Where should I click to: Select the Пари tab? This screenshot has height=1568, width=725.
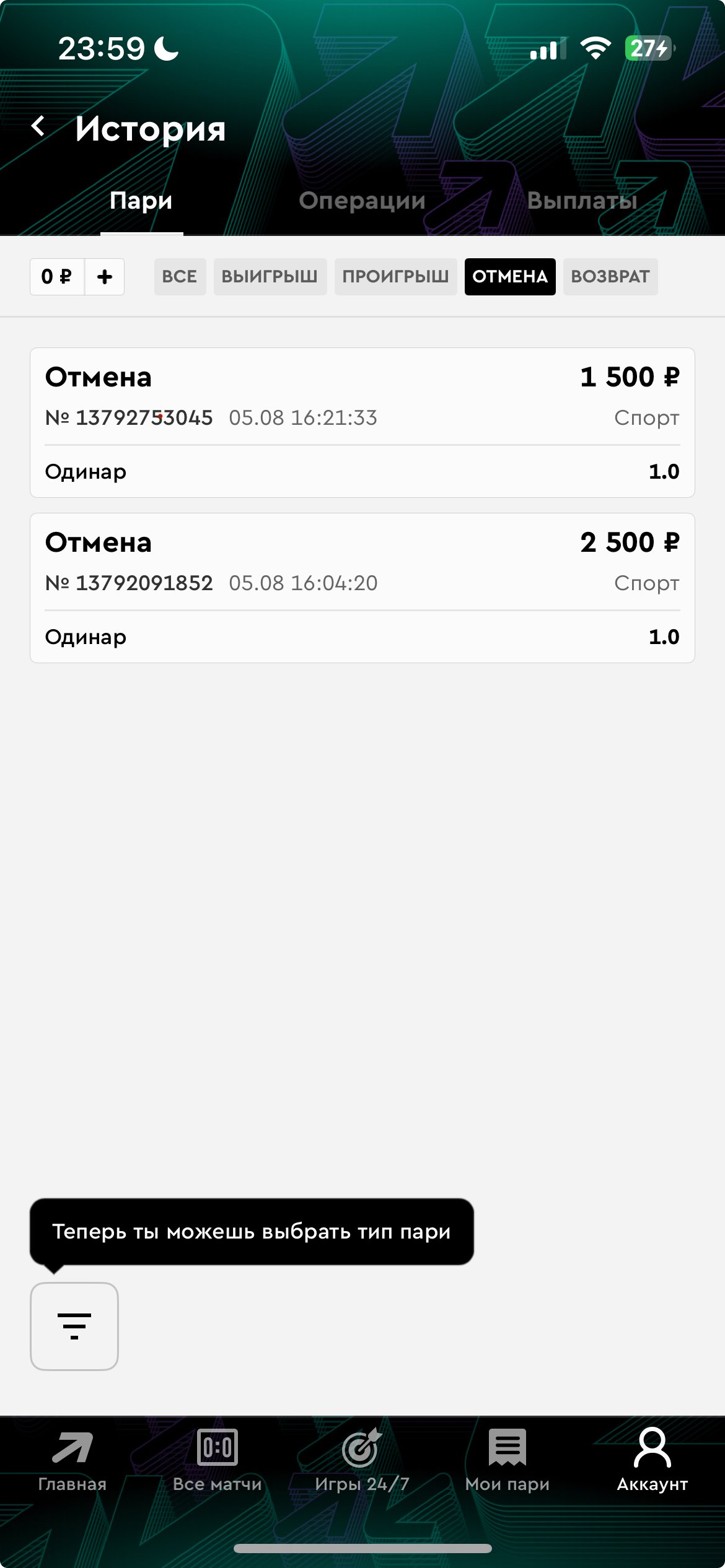click(141, 201)
